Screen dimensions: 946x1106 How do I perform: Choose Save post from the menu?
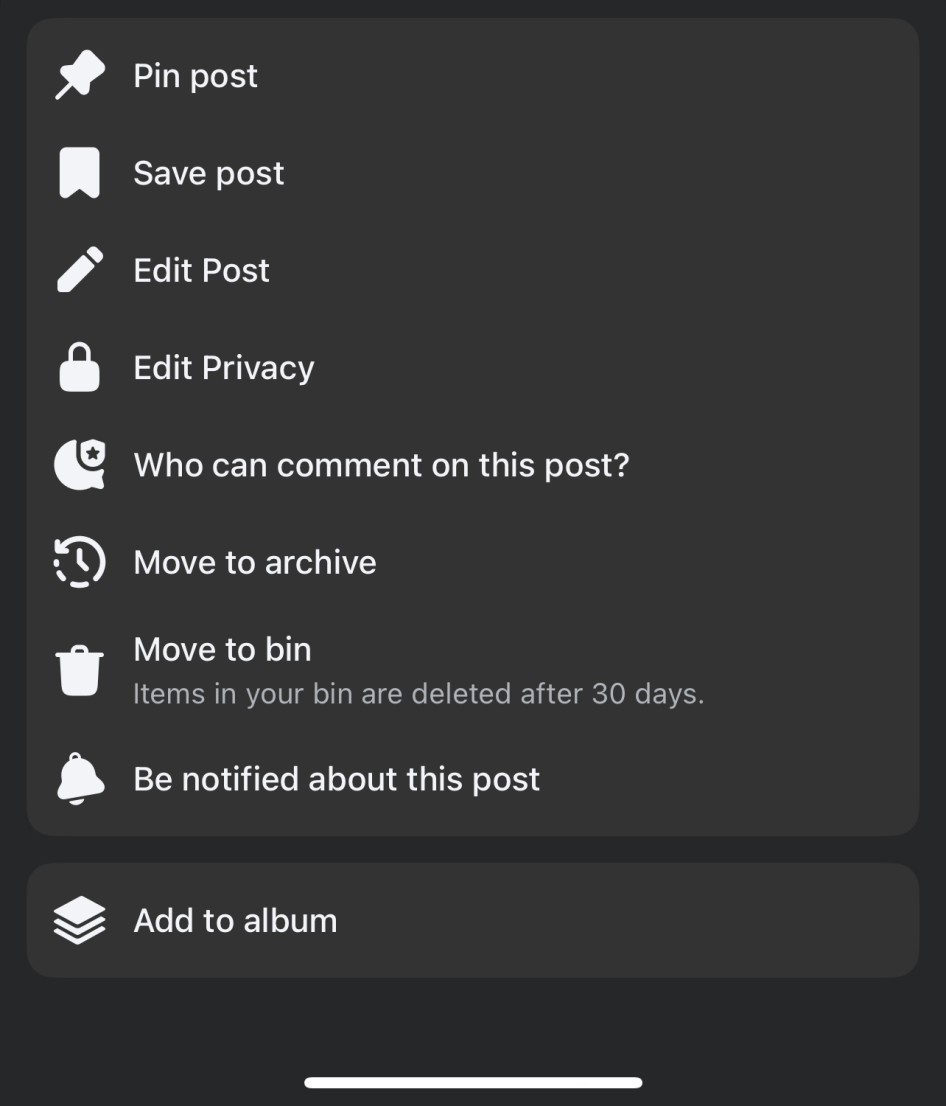tap(208, 173)
